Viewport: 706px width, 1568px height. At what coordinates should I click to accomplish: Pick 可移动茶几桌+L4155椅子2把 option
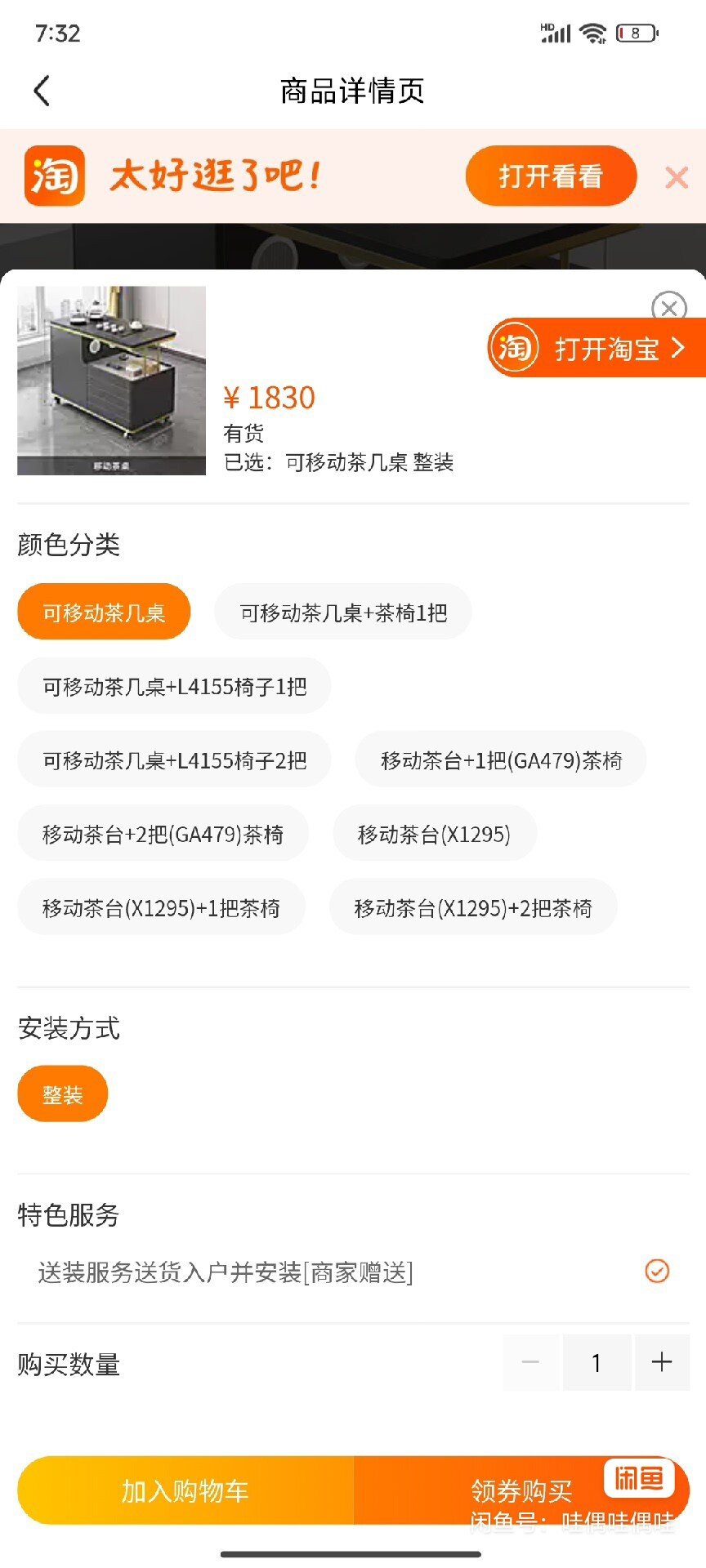pos(174,760)
